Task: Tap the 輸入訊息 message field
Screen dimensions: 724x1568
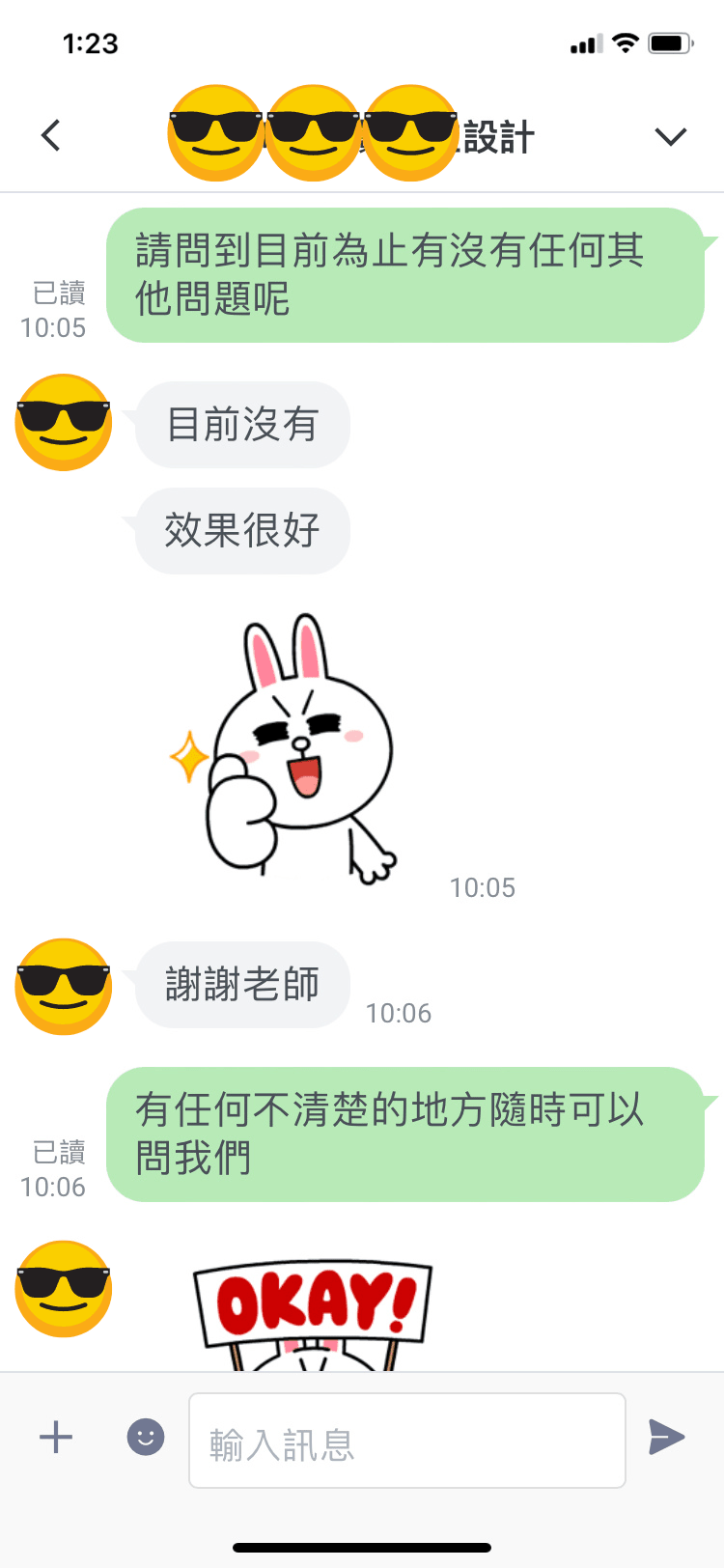Action: pyautogui.click(x=406, y=1441)
